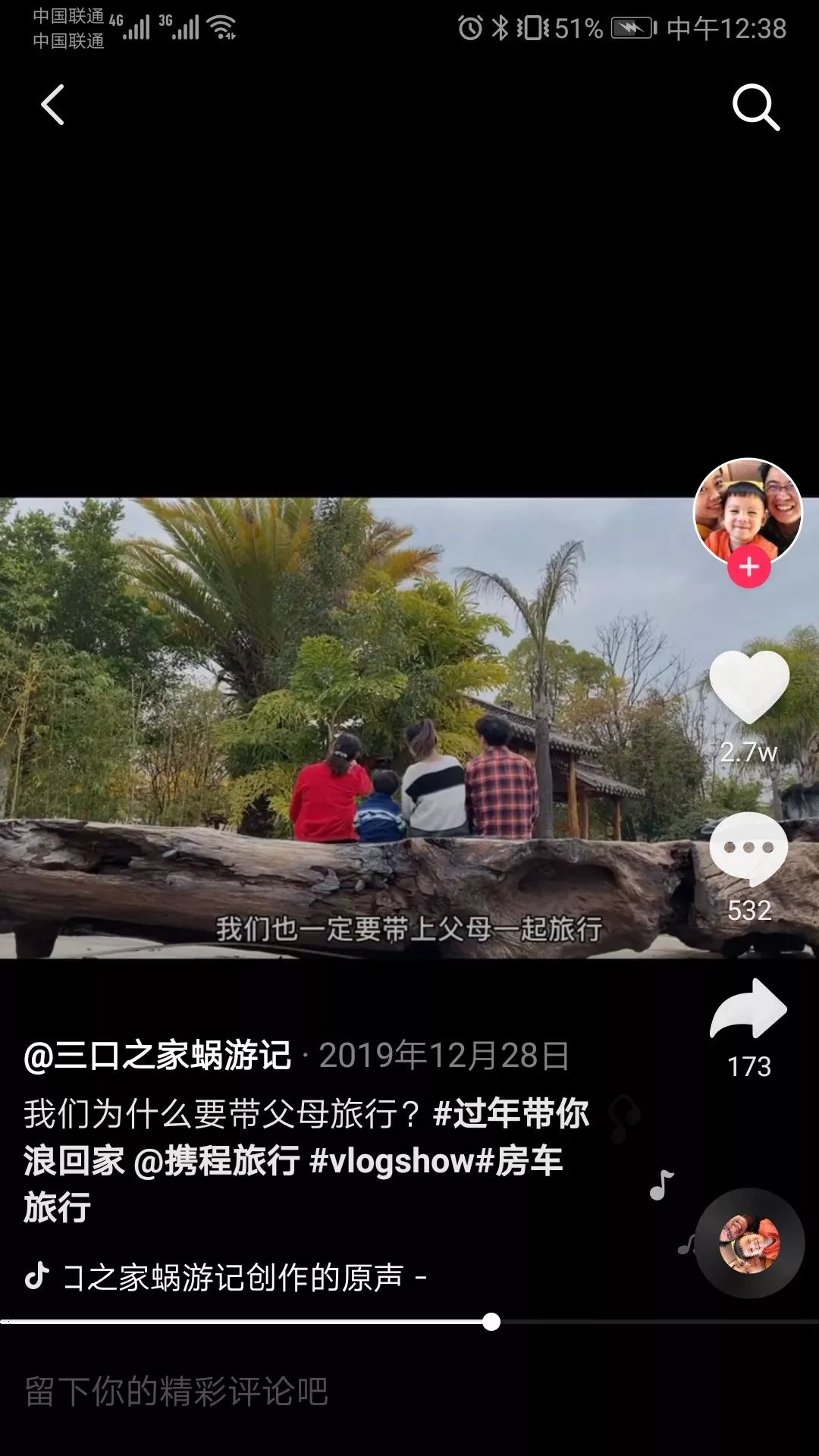Tap the comment field 留下你的精彩评论吧

click(177, 1392)
